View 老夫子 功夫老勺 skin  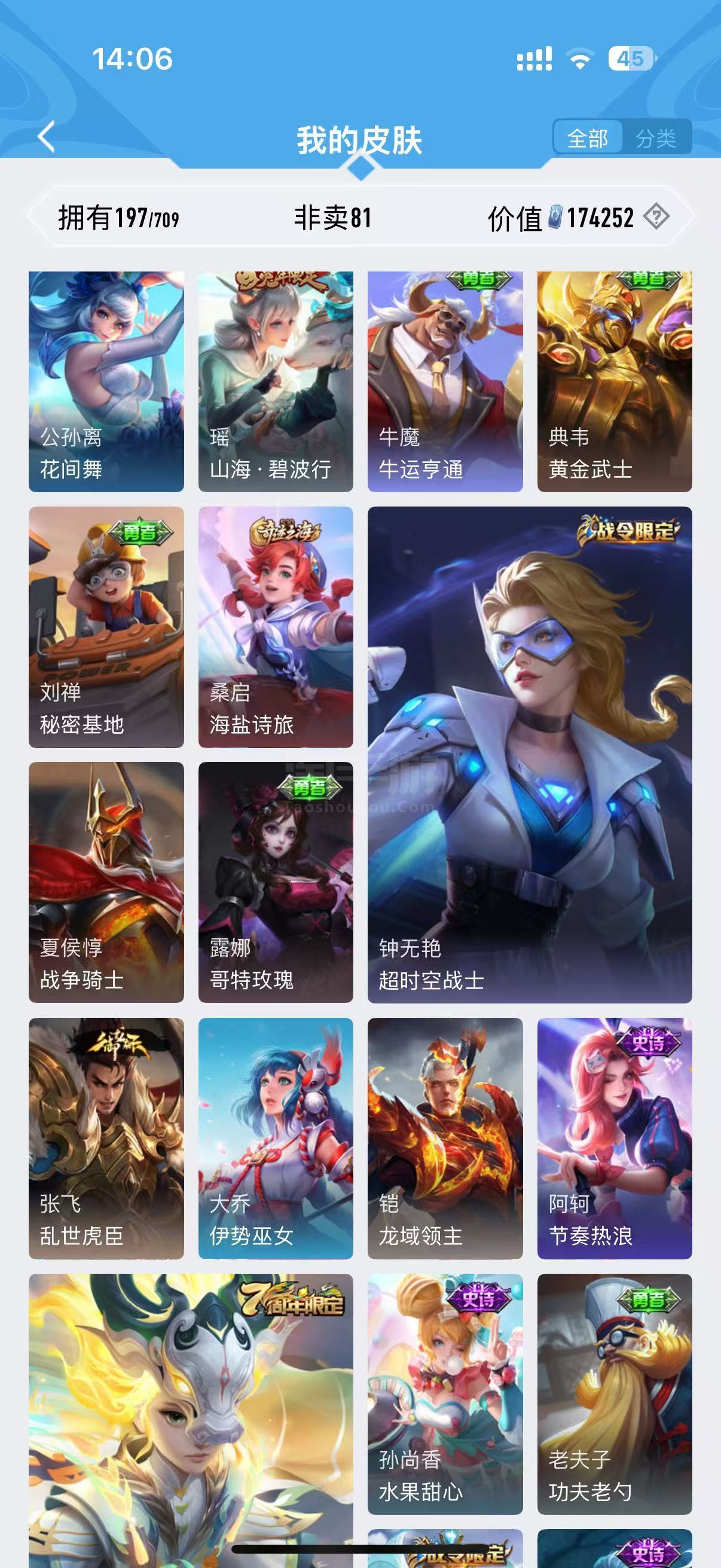point(615,1394)
